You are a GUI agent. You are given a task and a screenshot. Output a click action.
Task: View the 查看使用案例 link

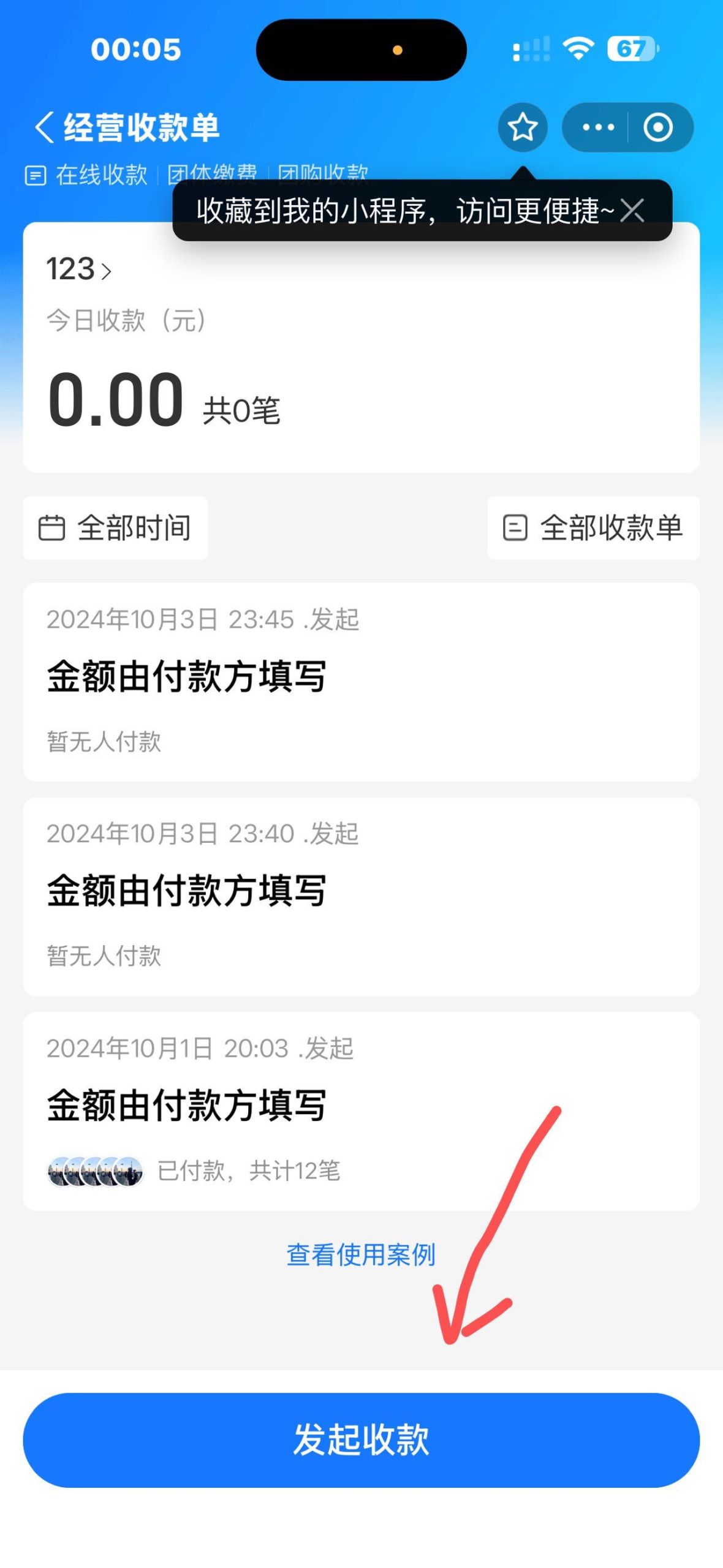[x=361, y=1254]
